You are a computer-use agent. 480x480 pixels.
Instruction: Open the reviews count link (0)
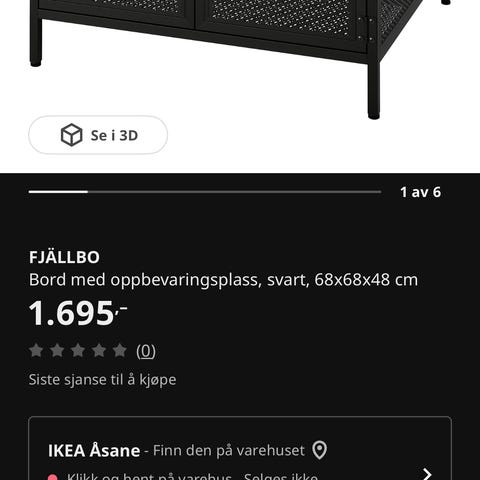click(146, 351)
